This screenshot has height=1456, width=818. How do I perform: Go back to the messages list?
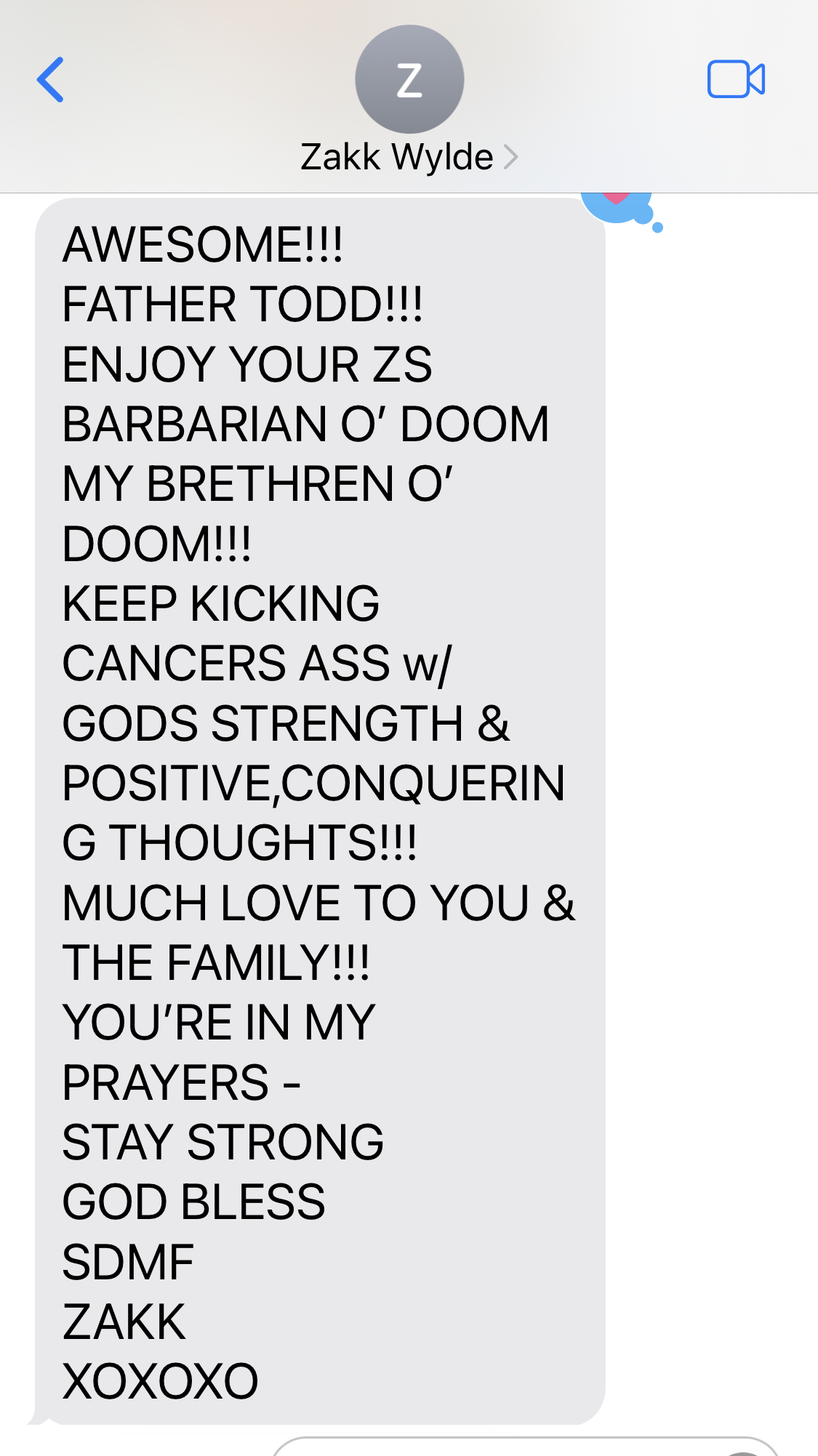coord(51,79)
